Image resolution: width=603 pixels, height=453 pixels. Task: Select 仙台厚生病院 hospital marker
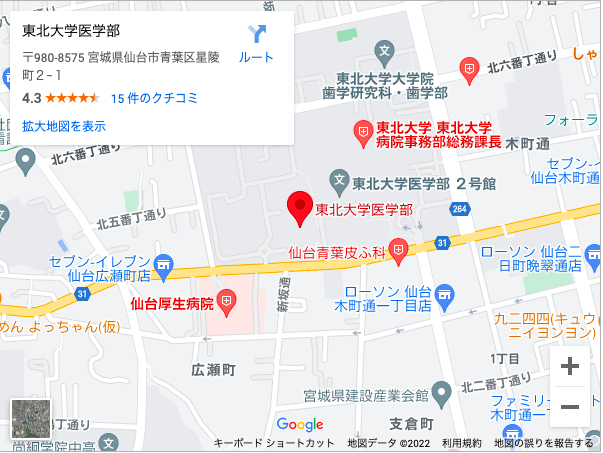click(x=227, y=301)
